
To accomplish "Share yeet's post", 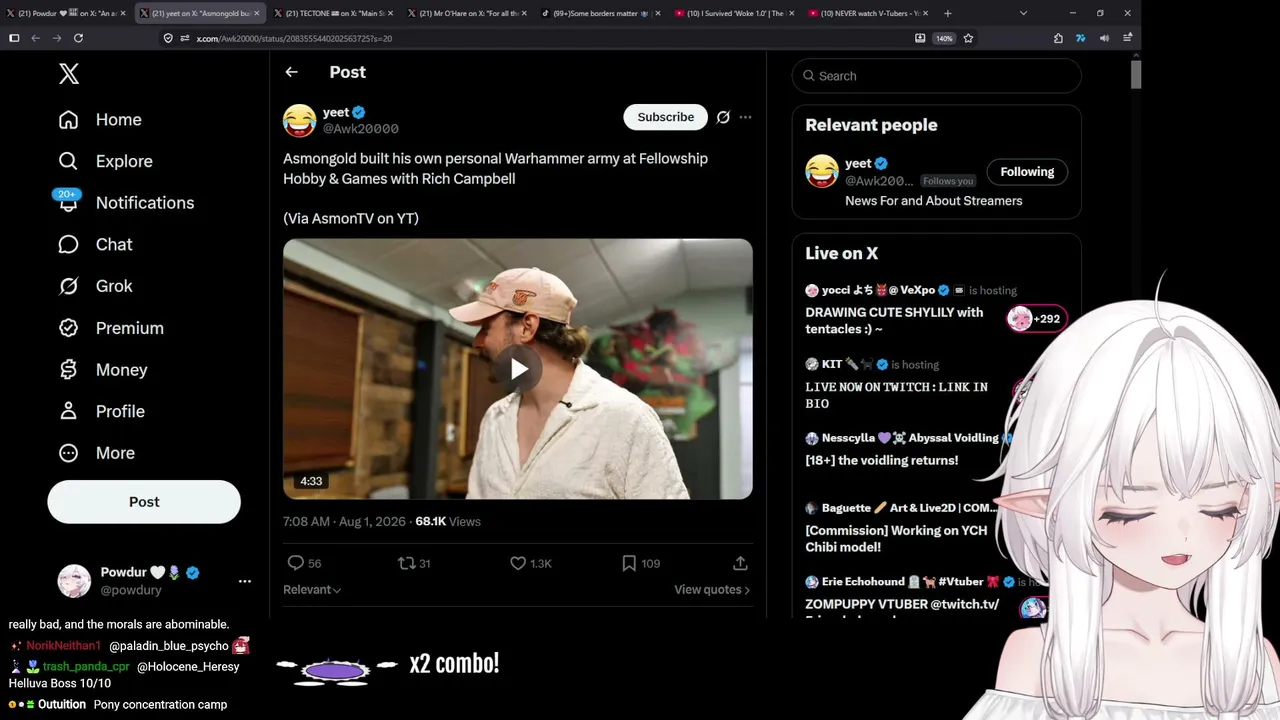I will (740, 563).
